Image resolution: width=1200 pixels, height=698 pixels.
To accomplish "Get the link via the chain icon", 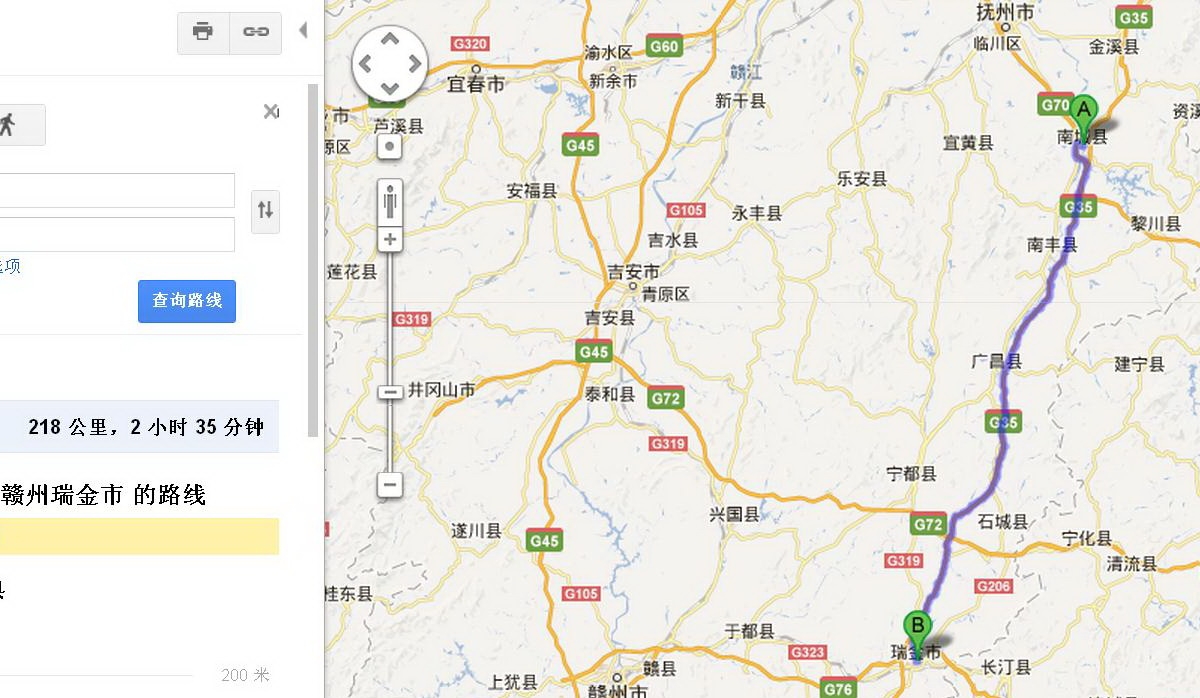I will click(x=256, y=32).
